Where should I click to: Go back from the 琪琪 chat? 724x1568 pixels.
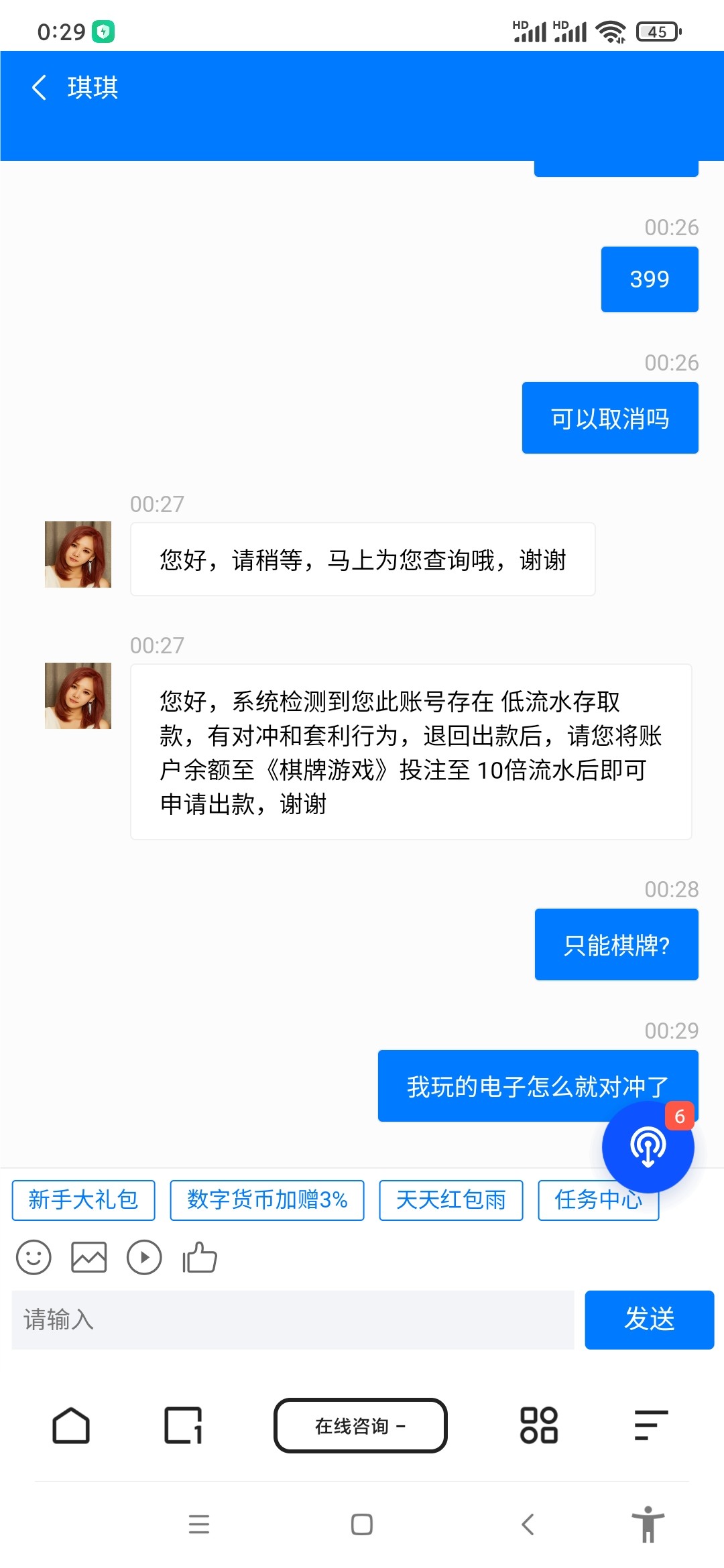(x=39, y=88)
